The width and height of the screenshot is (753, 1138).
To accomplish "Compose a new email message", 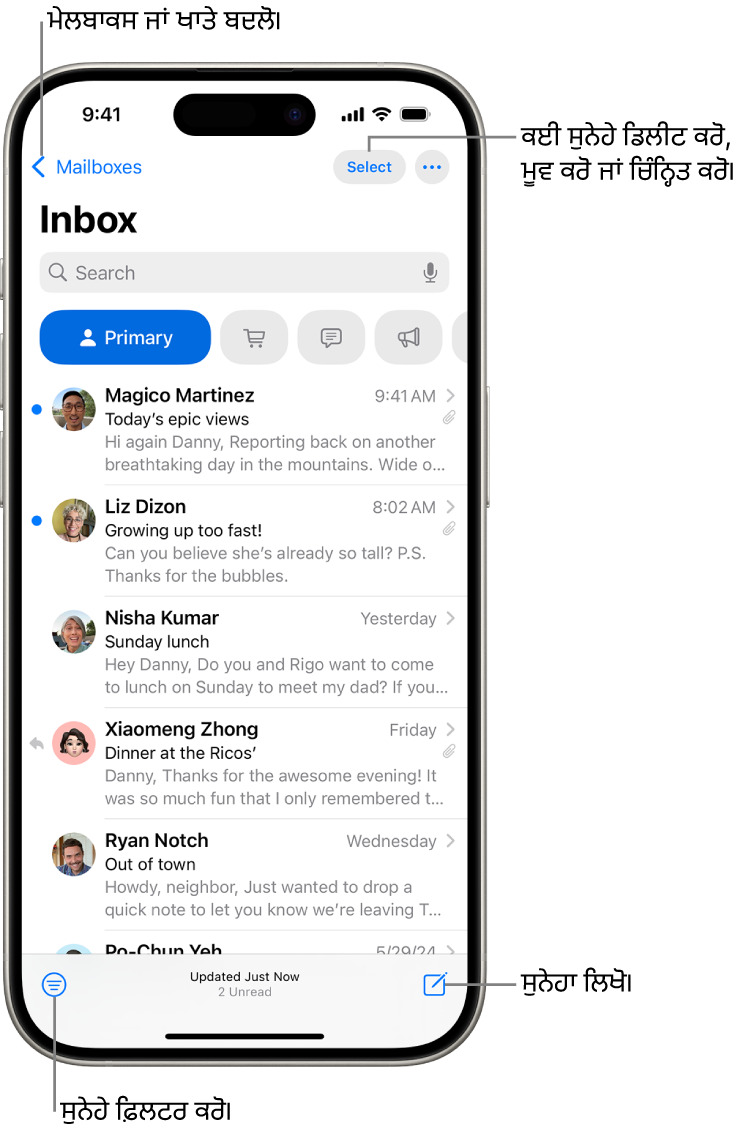I will [x=434, y=985].
